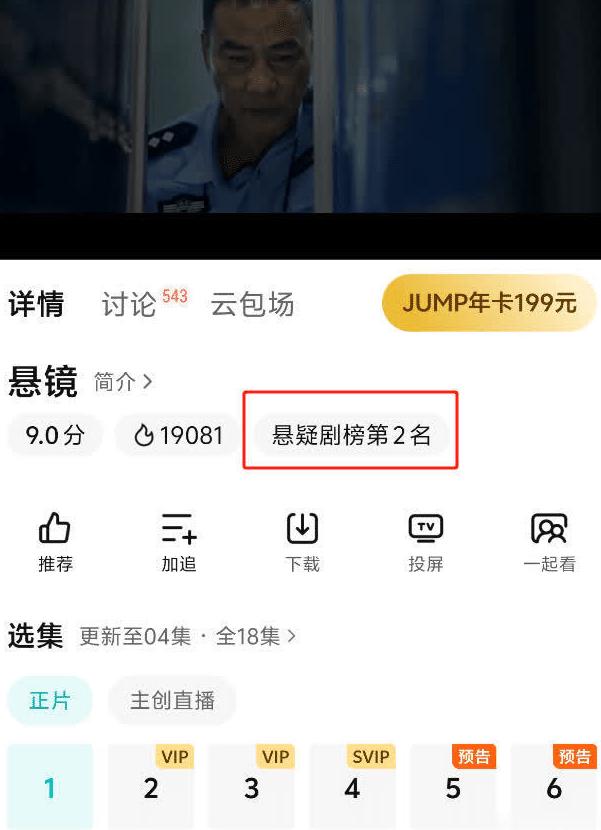
Task: Play episode 1
Action: [50, 788]
